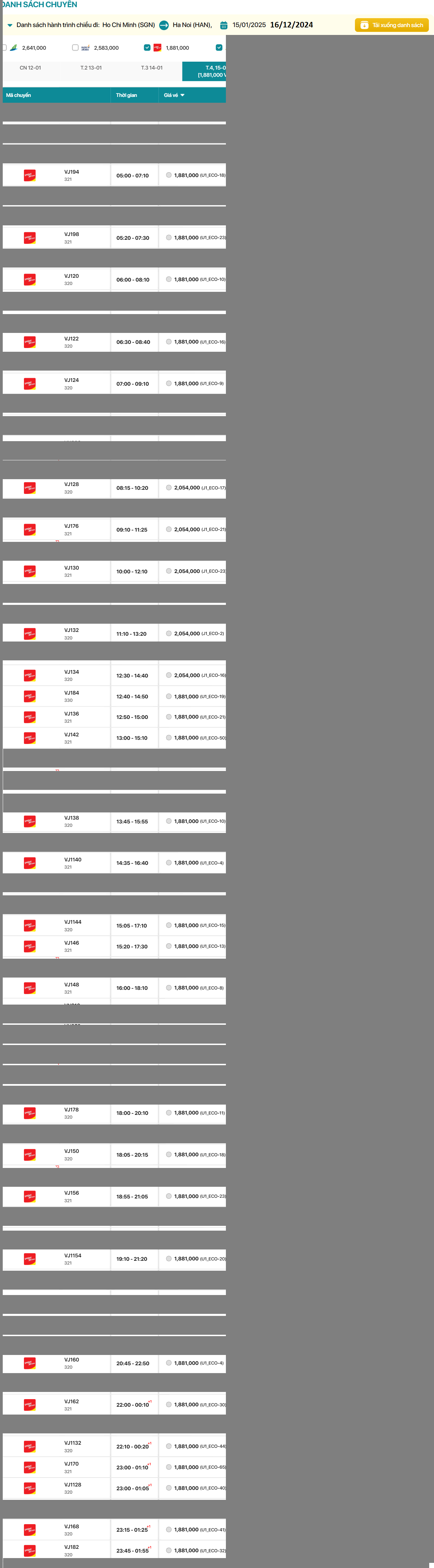Pick the fare radio for flight VJ176
The height and width of the screenshot is (1568, 434).
[169, 530]
